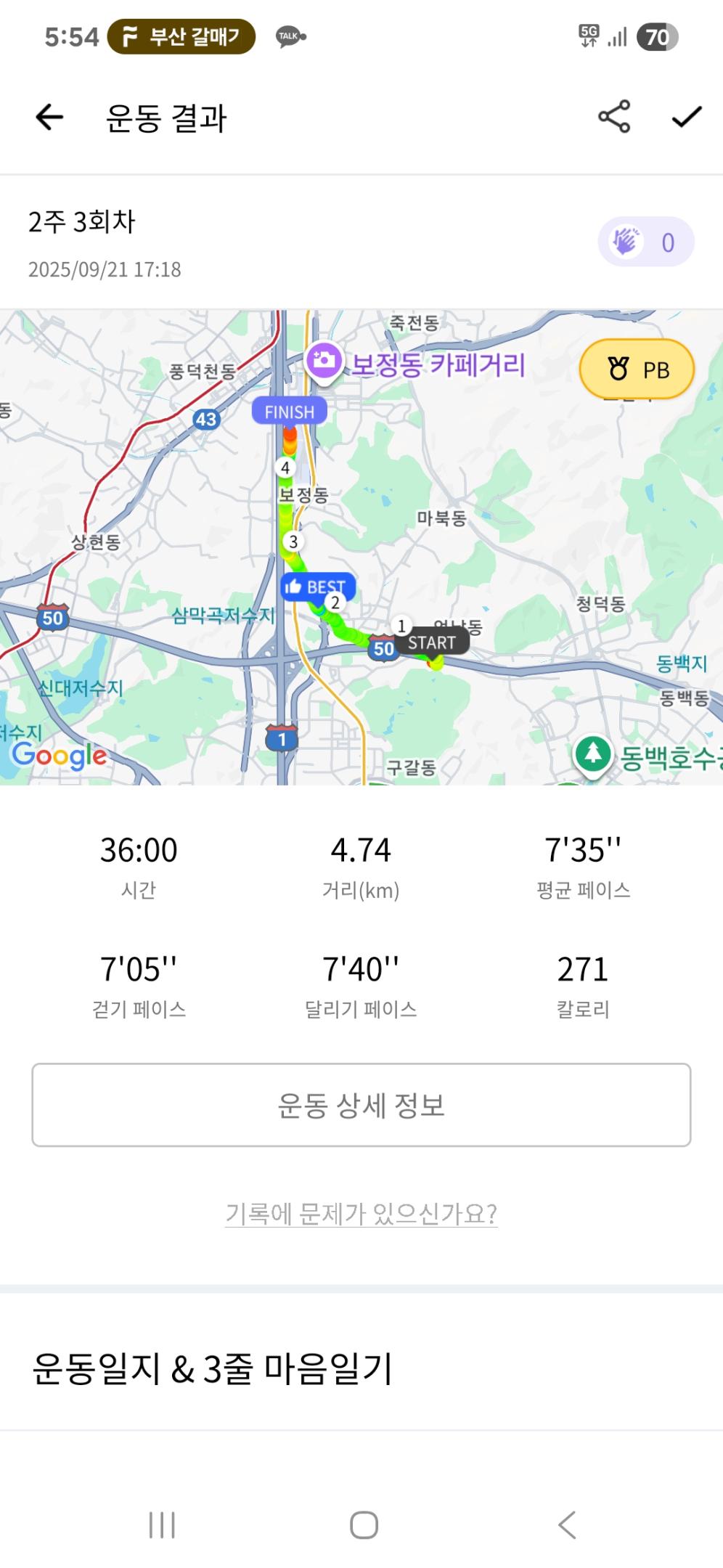Go back from the workout result screen

[x=49, y=117]
